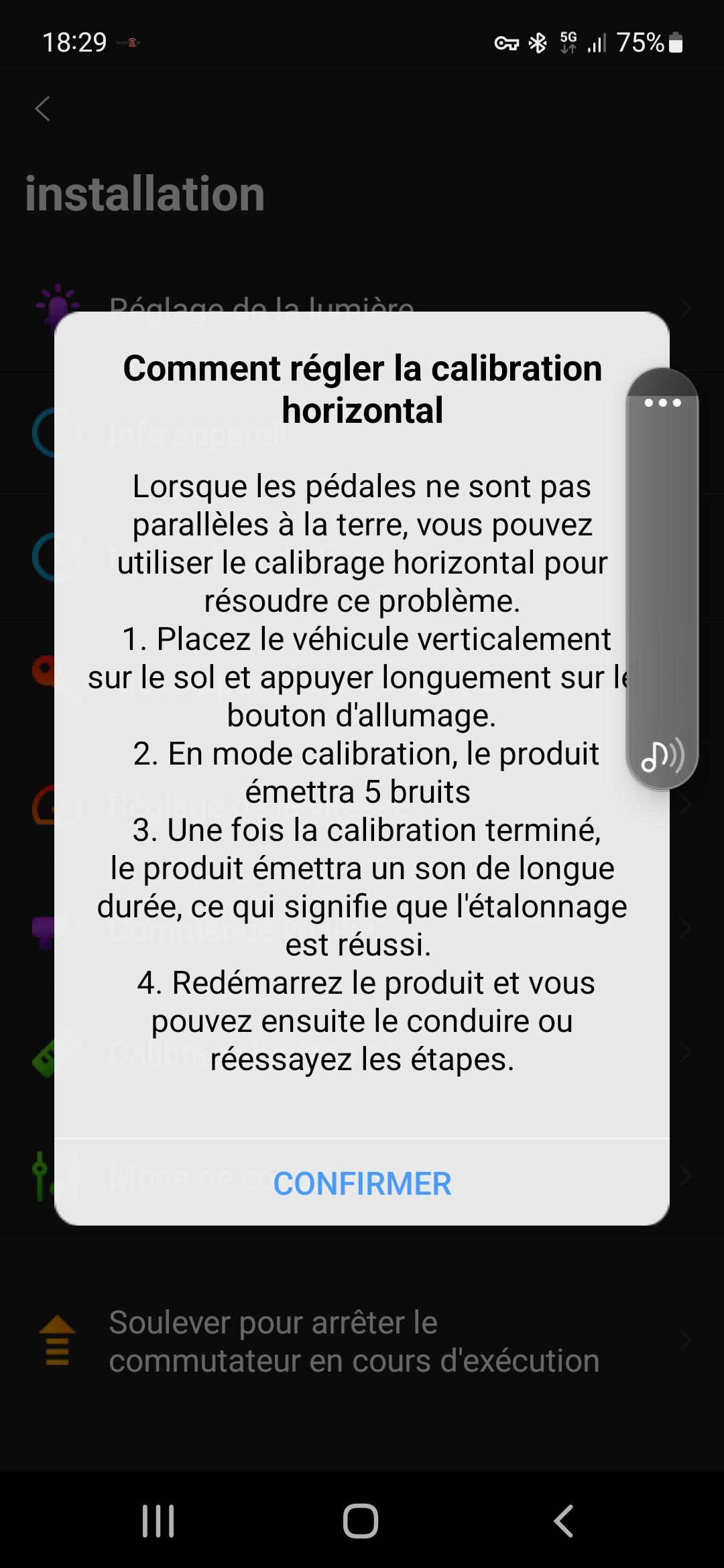This screenshot has height=1568, width=724.
Task: Open the recent apps view
Action: [158, 1520]
